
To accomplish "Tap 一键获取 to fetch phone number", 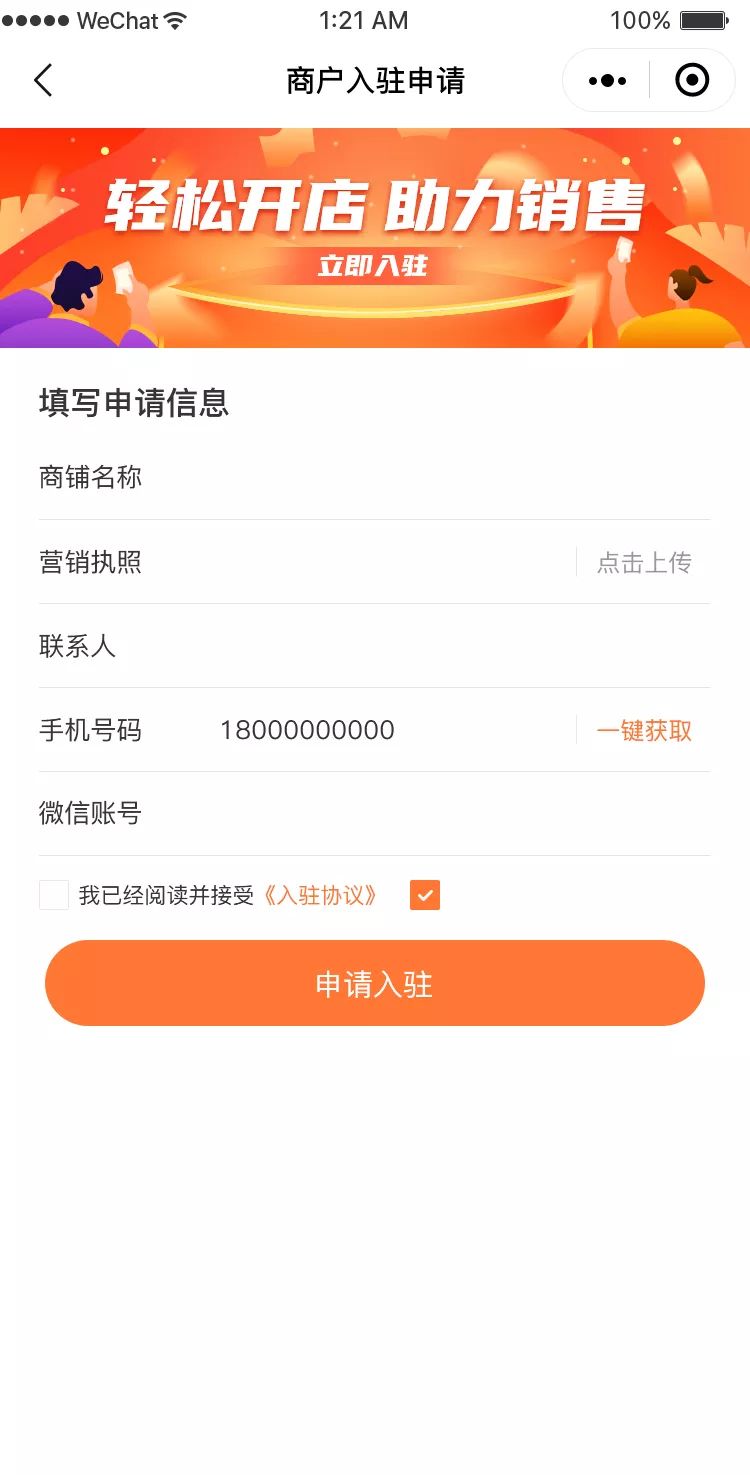I will point(643,731).
